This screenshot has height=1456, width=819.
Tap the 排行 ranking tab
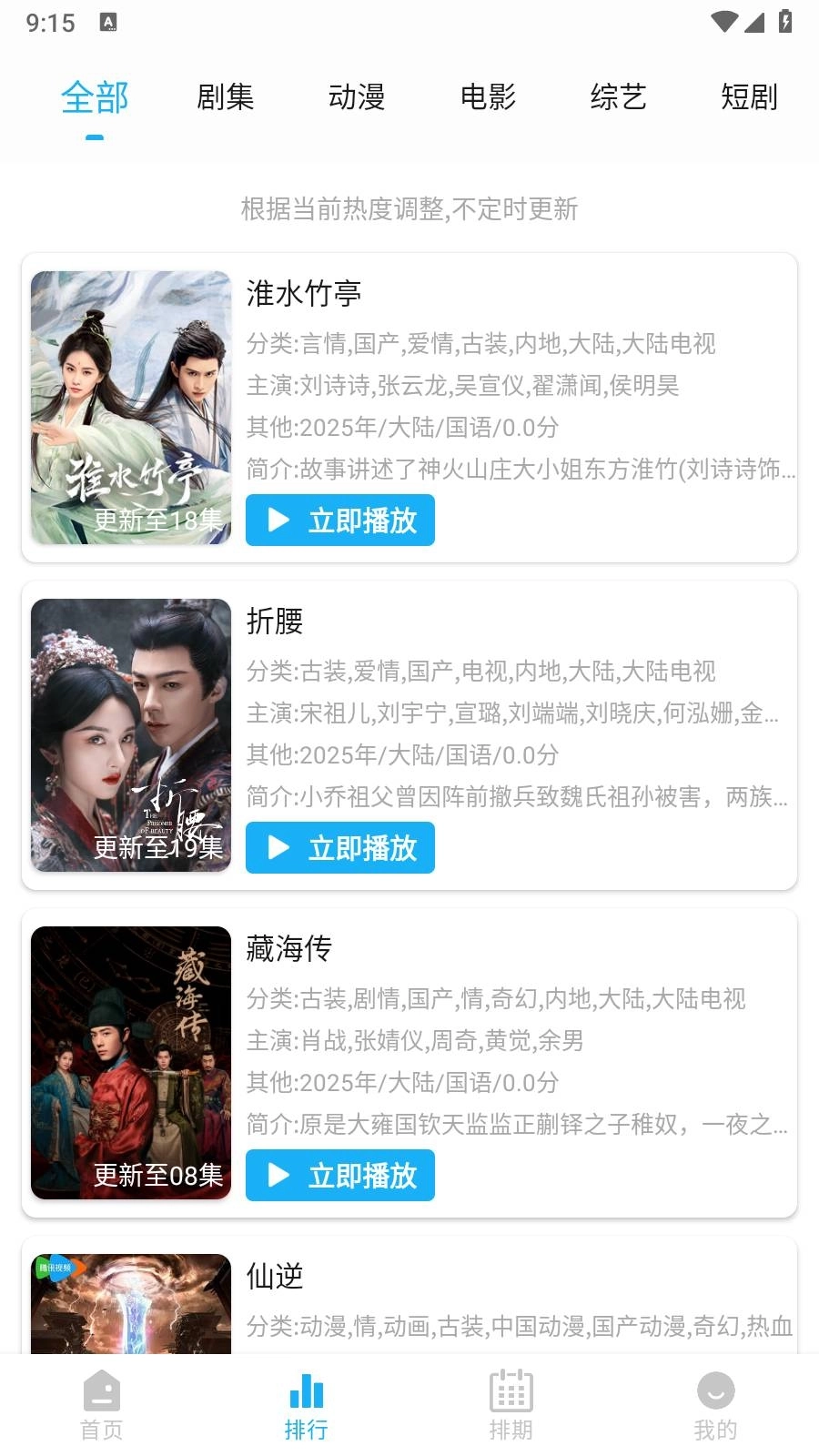tap(307, 1406)
